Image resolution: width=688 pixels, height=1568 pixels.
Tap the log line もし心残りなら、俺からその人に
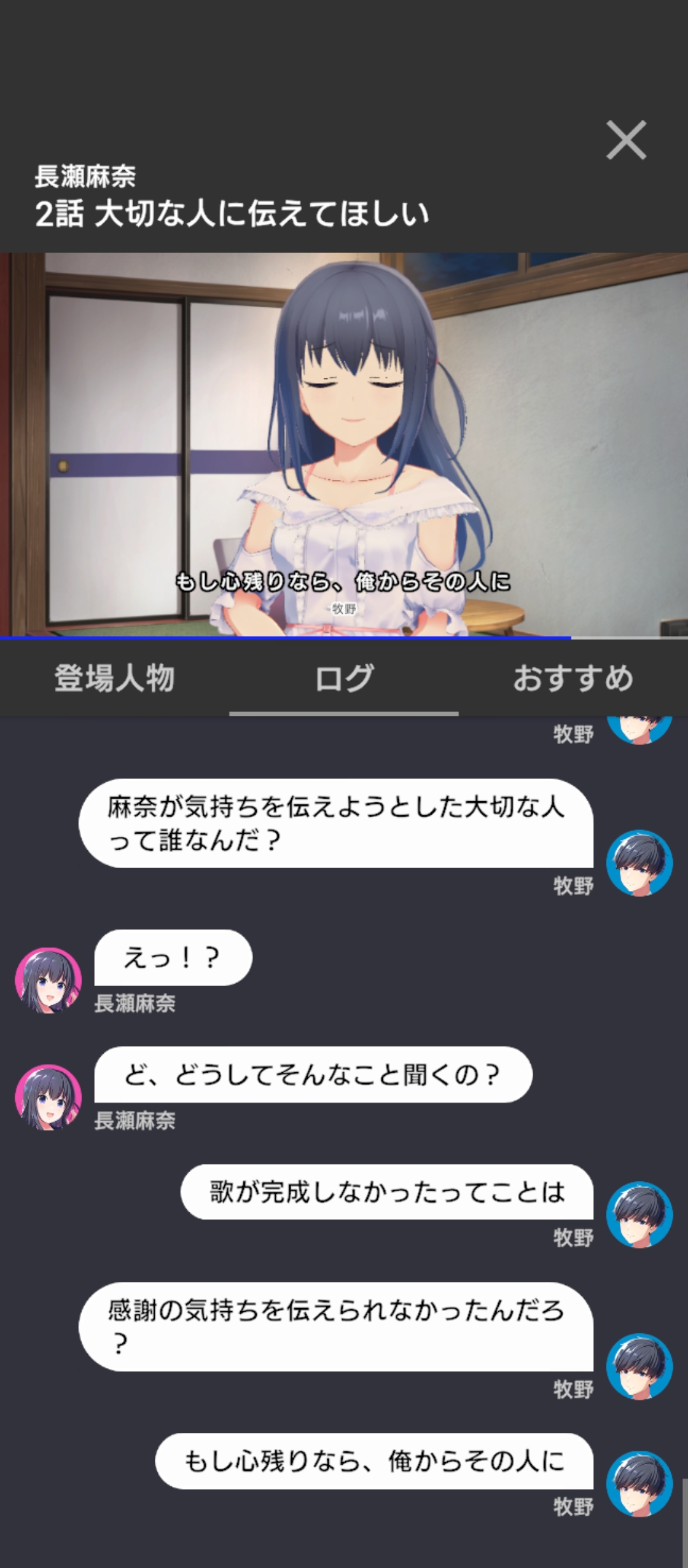click(374, 1461)
